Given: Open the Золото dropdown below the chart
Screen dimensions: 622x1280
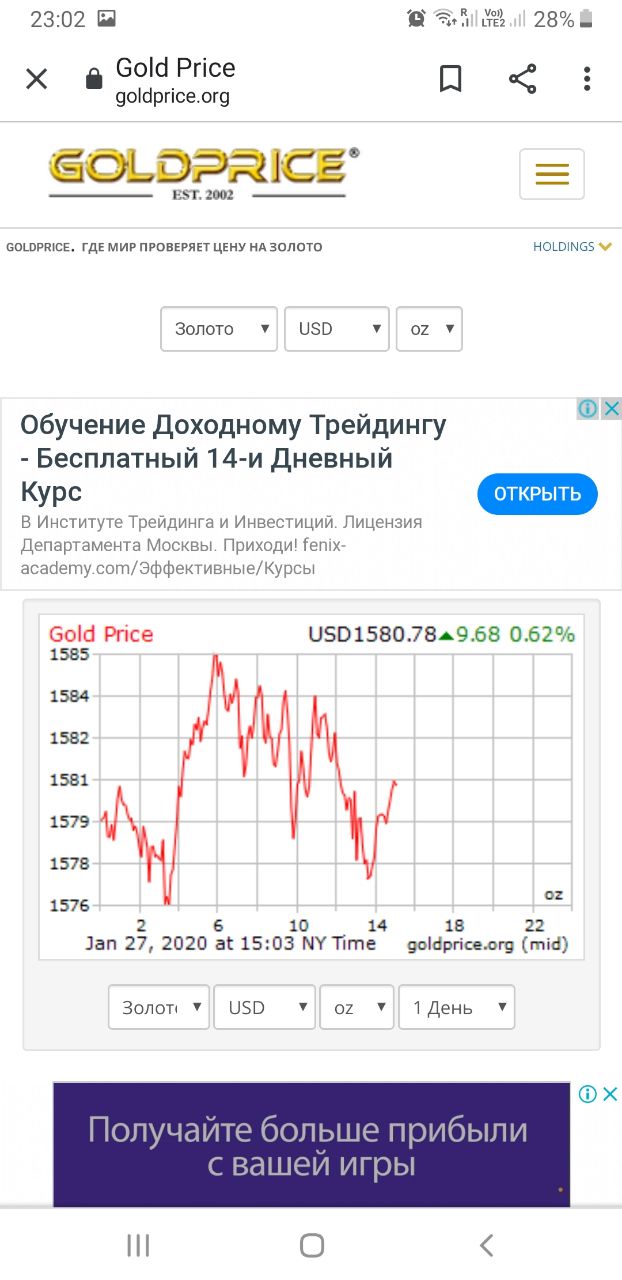Looking at the screenshot, I should click(159, 1007).
